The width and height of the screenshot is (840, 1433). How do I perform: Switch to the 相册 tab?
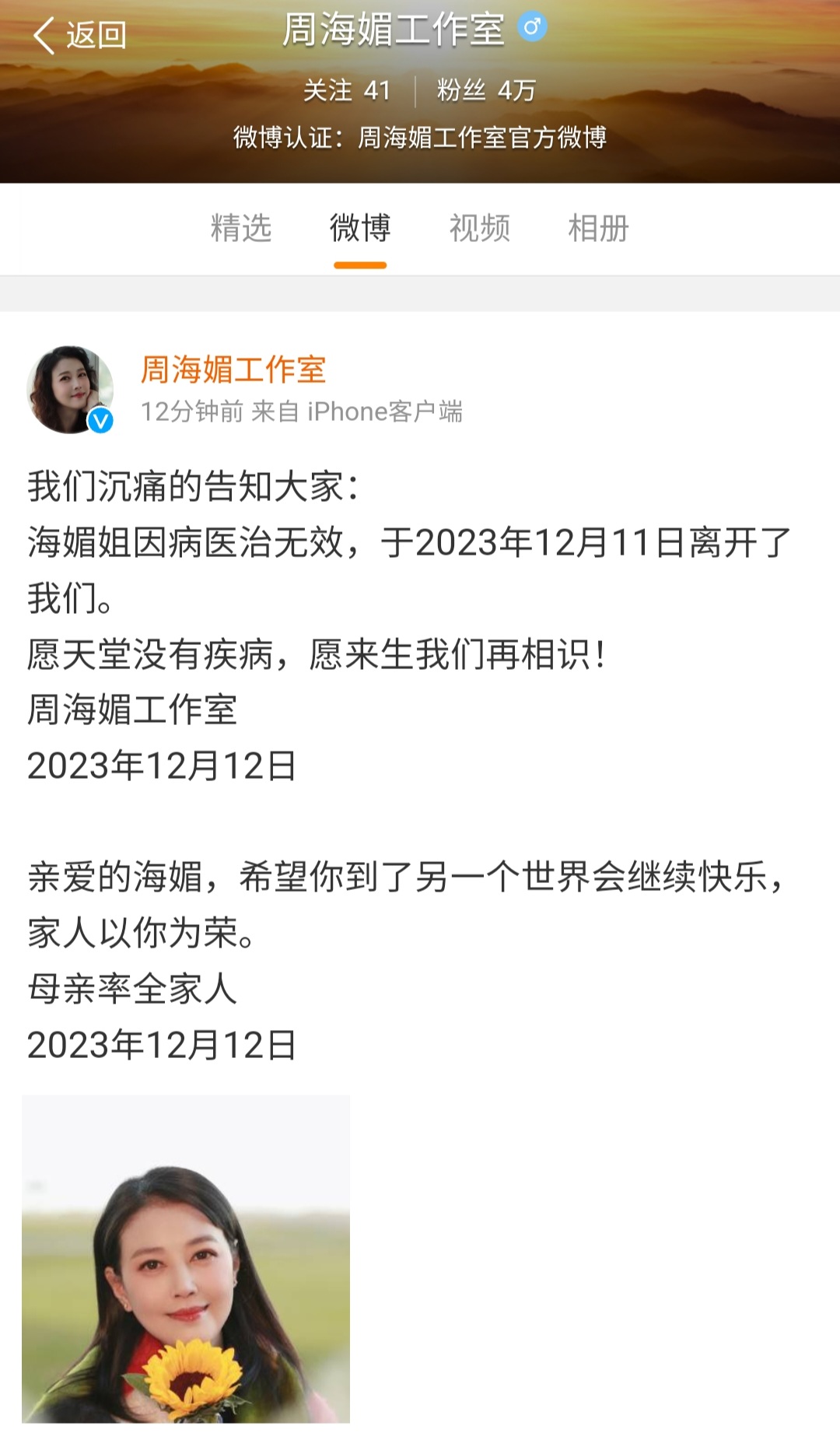(598, 229)
